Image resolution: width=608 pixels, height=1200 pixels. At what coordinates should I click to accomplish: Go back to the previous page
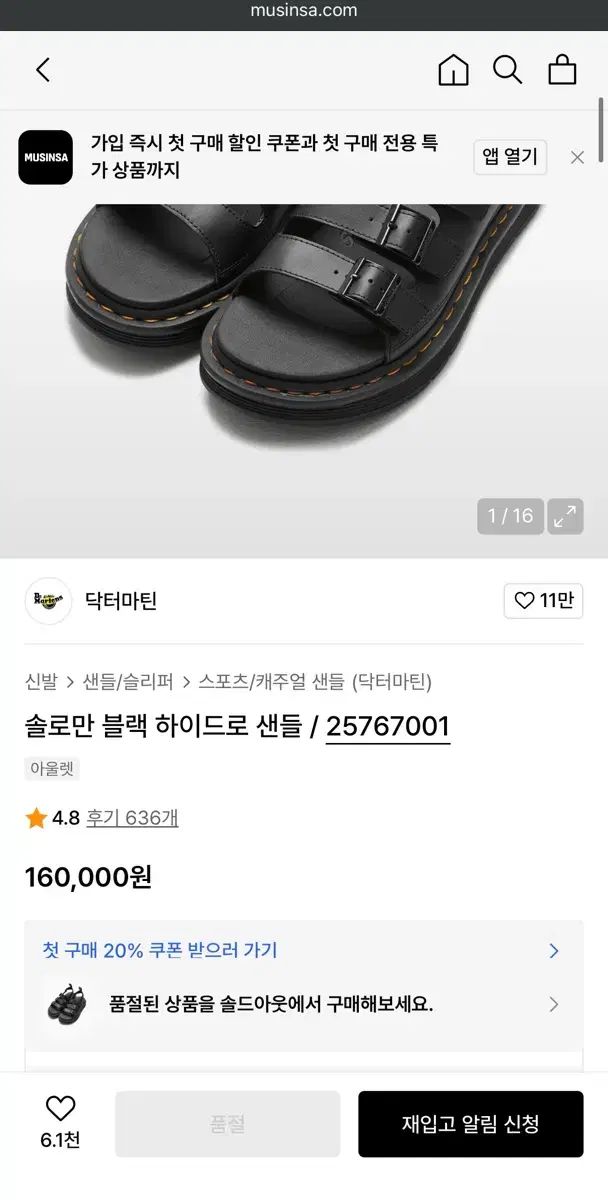point(43,70)
